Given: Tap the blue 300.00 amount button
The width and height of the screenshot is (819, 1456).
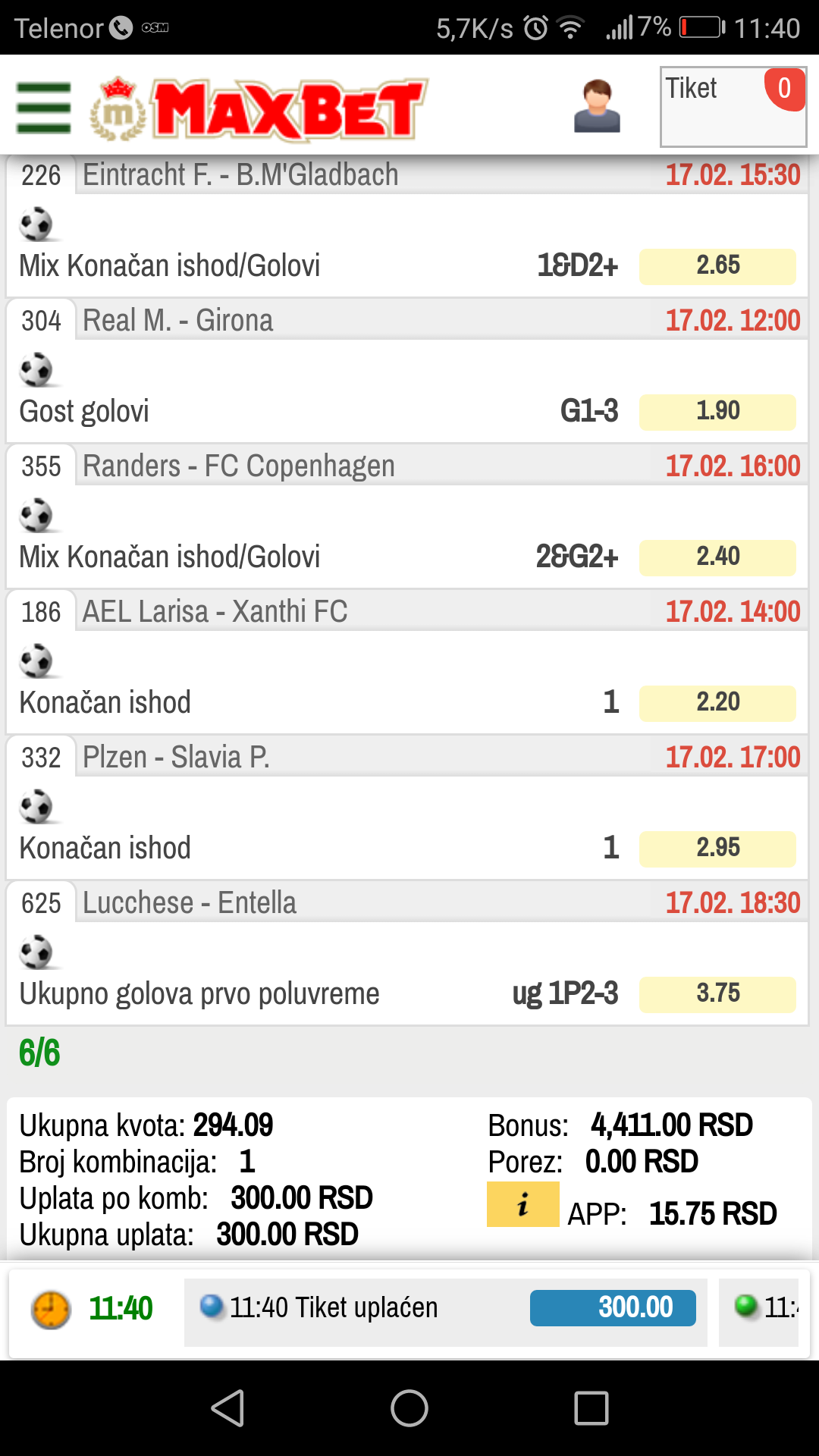Looking at the screenshot, I should (613, 1308).
